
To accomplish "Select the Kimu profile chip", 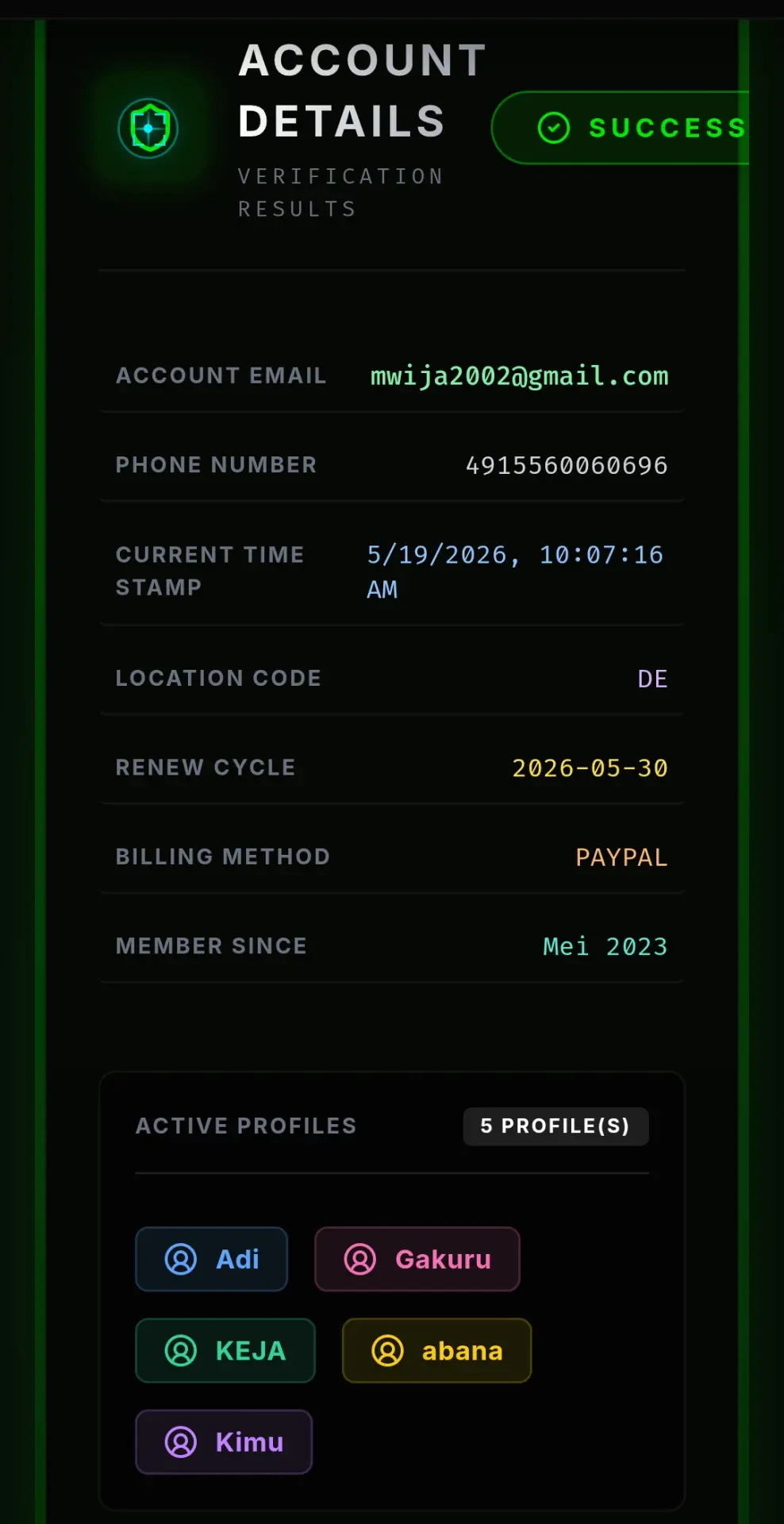I will tap(224, 1441).
